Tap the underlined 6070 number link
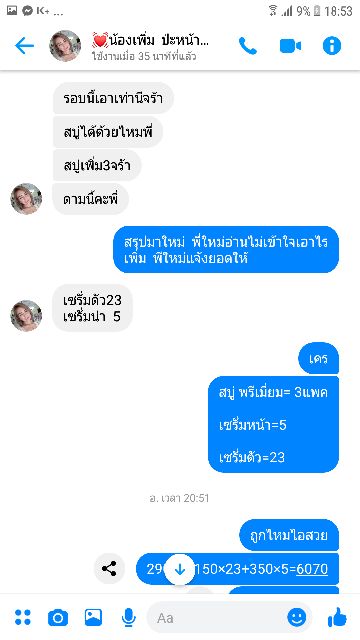 [312, 569]
